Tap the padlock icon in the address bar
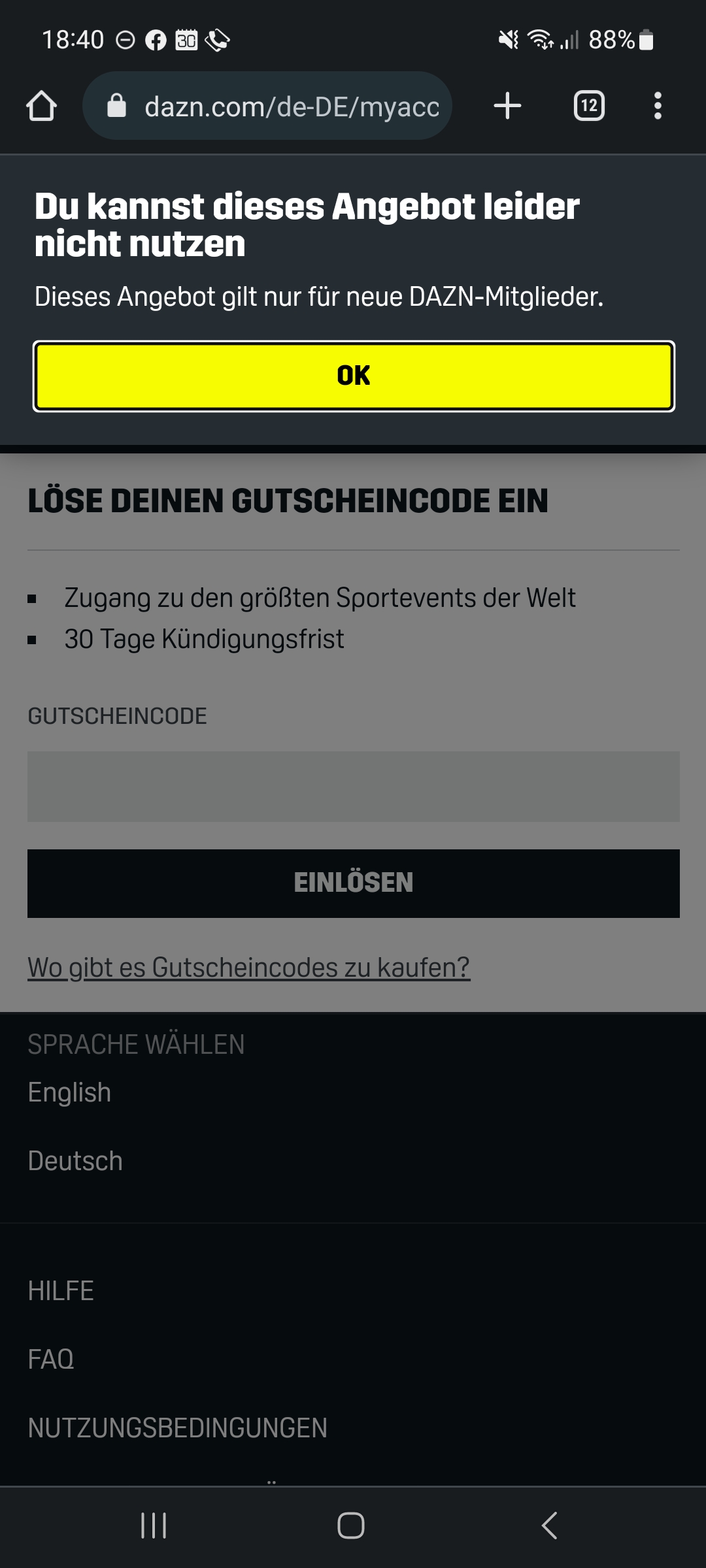This screenshot has width=706, height=1568. (x=118, y=106)
